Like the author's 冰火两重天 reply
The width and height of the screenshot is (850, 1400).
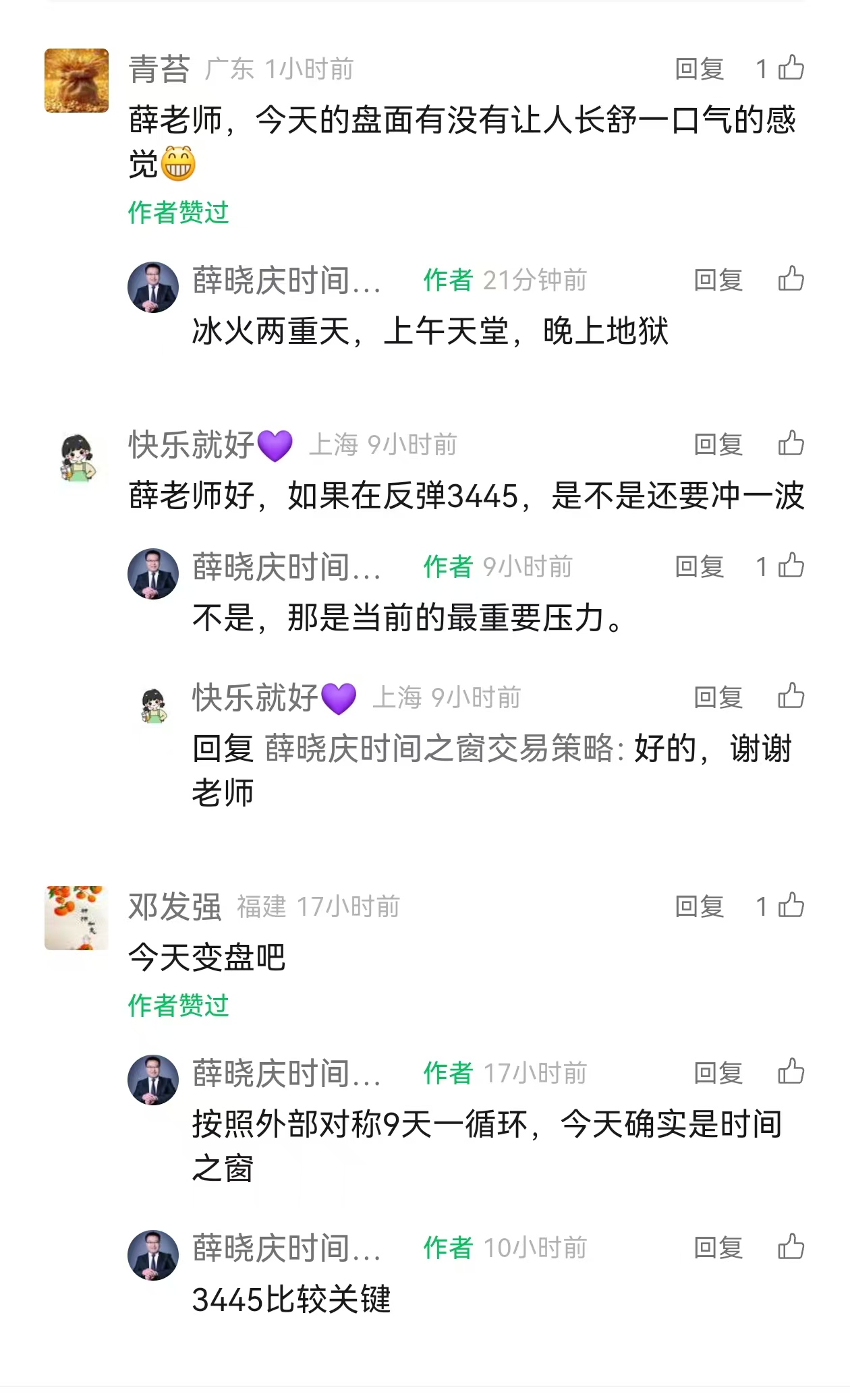pyautogui.click(x=791, y=279)
